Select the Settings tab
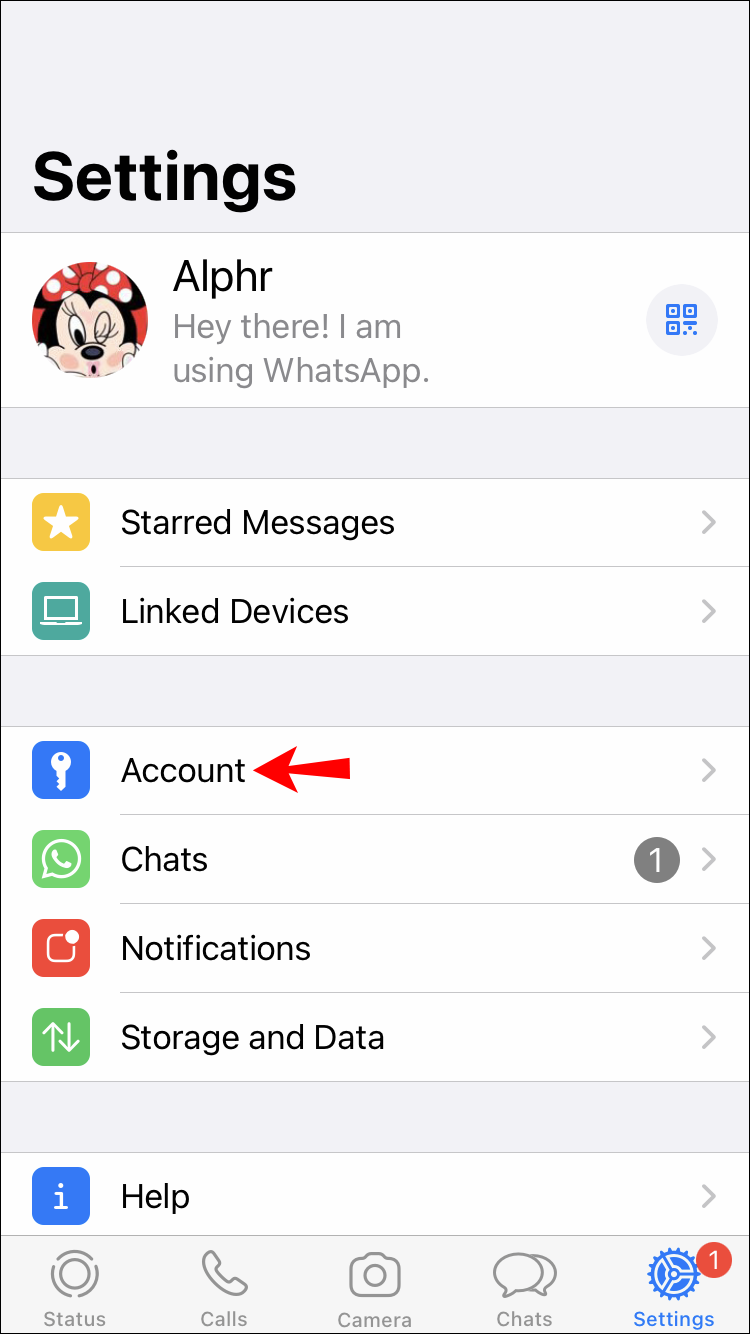 tap(674, 1288)
